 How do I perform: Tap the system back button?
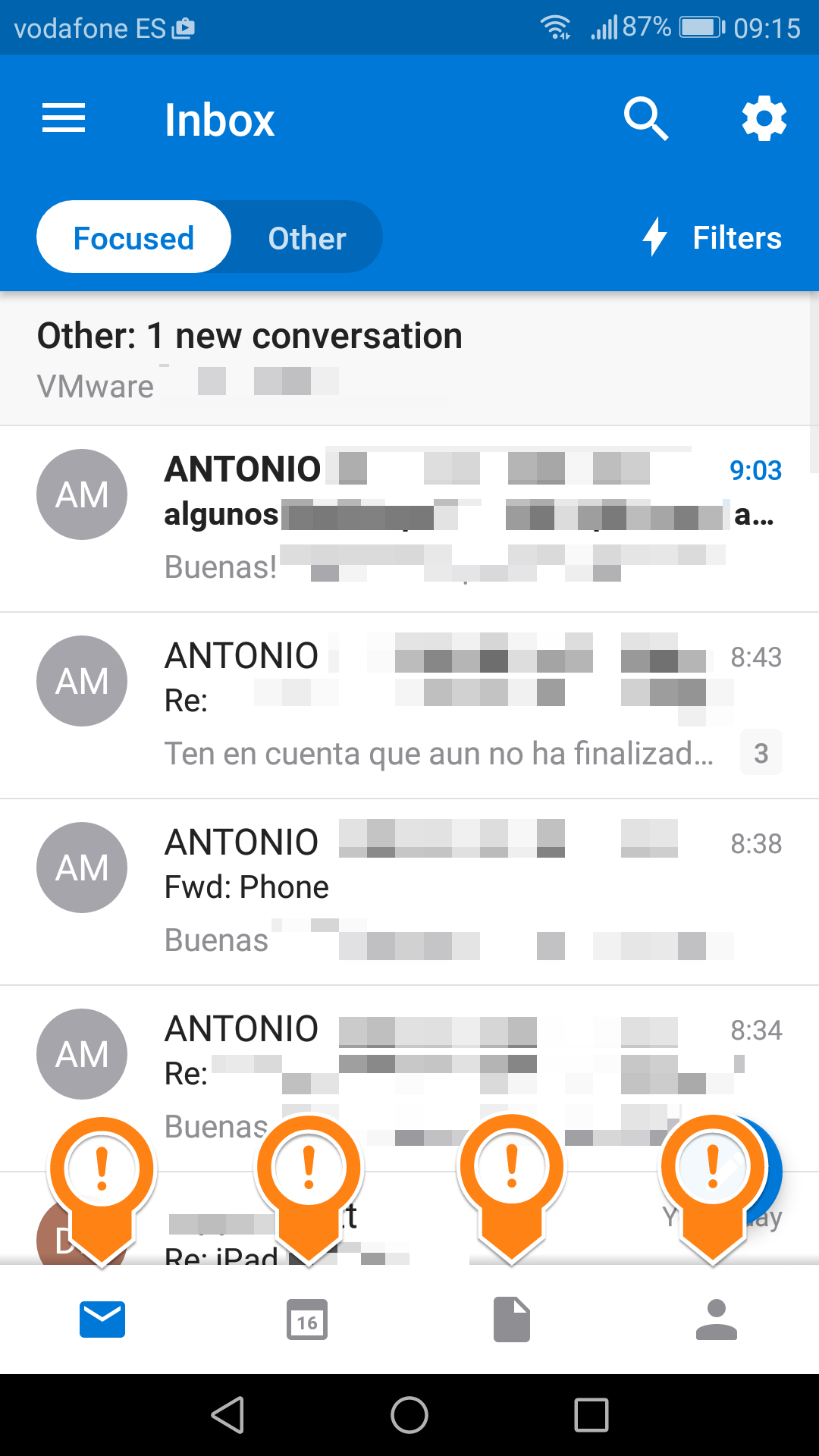click(x=227, y=1415)
